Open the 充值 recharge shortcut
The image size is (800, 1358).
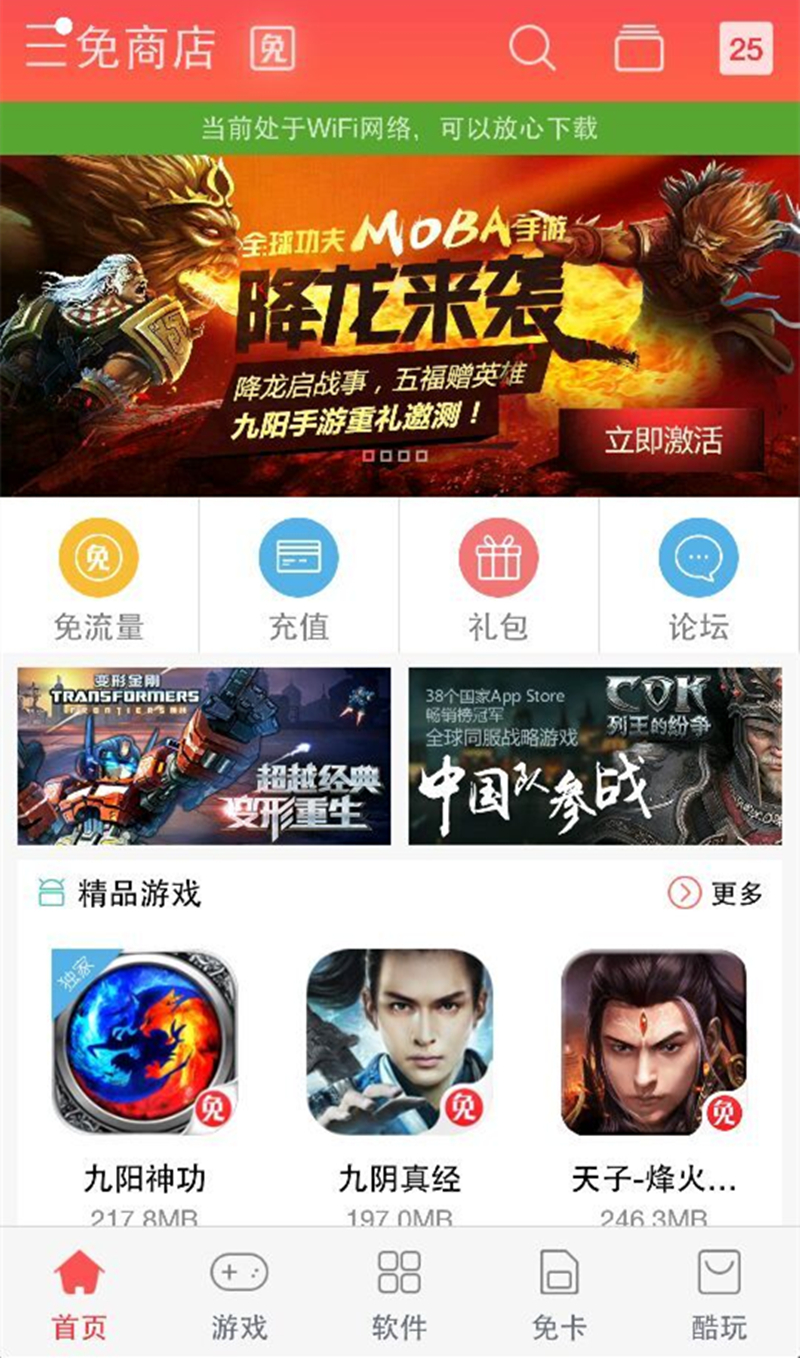tap(299, 578)
